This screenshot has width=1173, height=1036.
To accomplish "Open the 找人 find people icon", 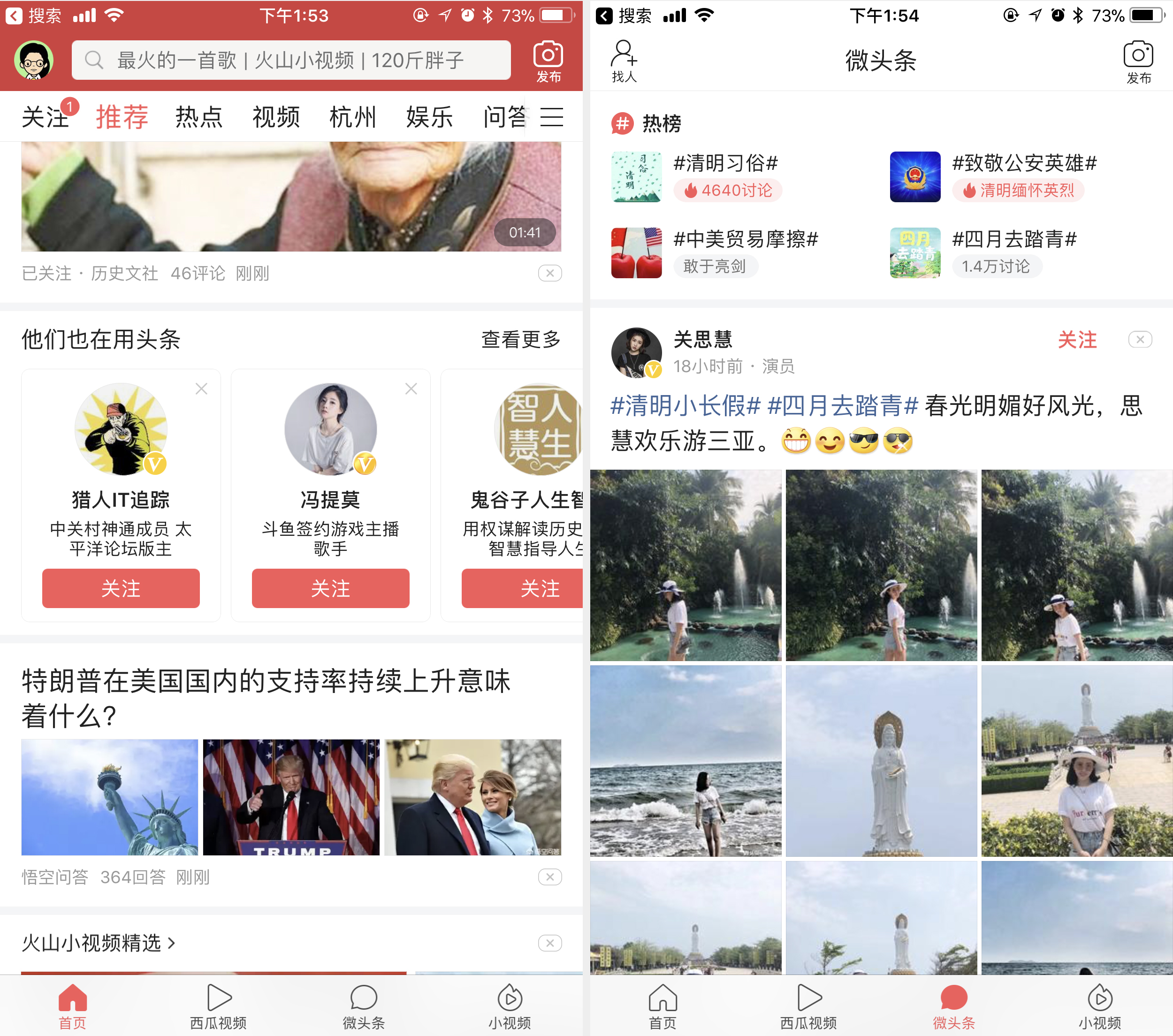I will (624, 61).
